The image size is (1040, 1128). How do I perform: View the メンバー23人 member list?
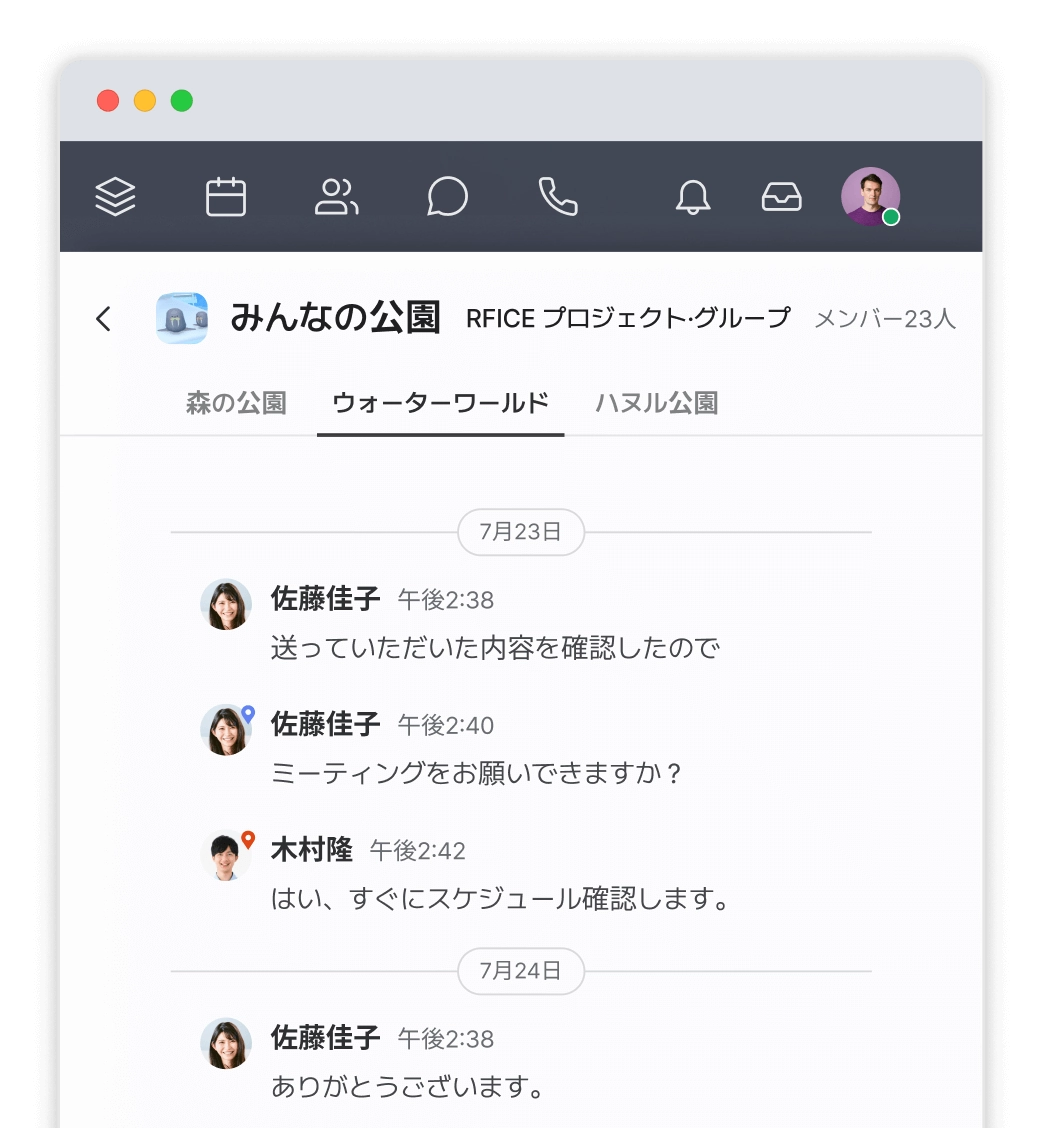click(x=885, y=319)
